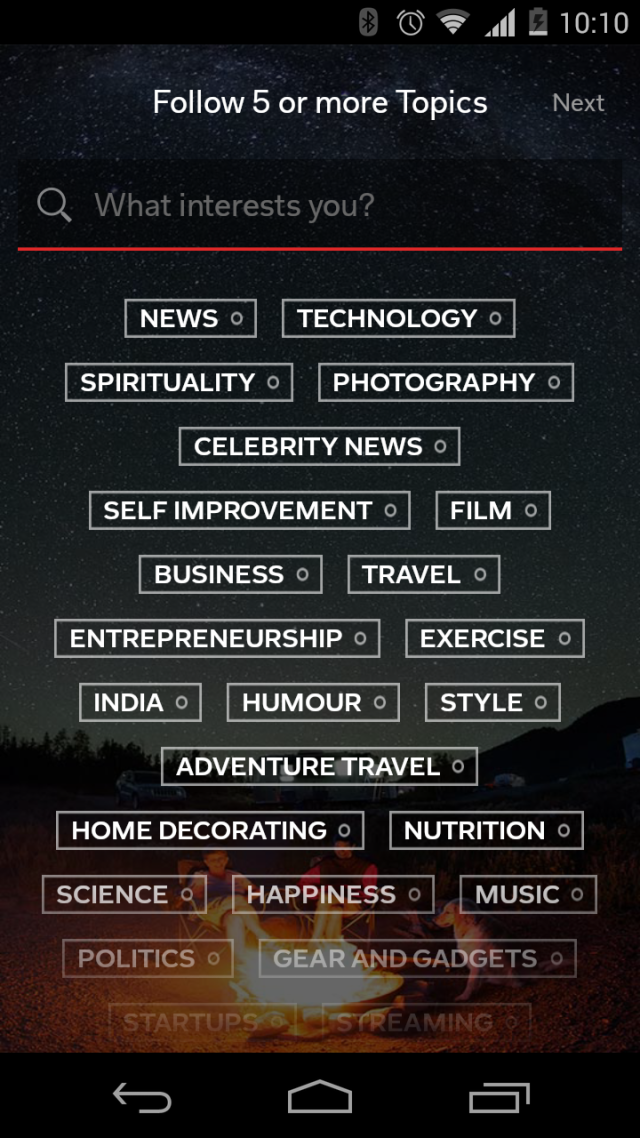The height and width of the screenshot is (1138, 640).
Task: Choose the Photography topic
Action: [x=445, y=383]
